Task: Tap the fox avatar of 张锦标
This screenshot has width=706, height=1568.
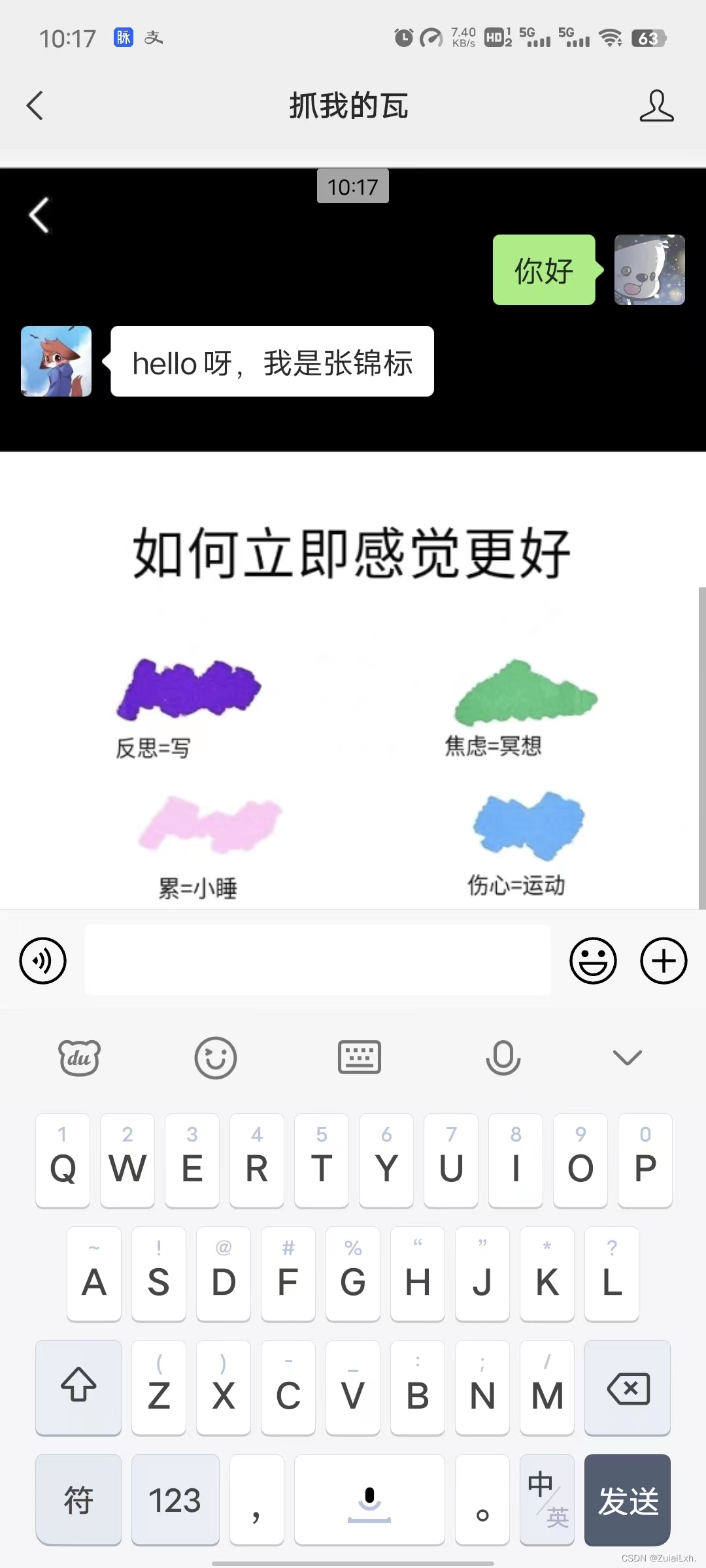Action: [56, 361]
